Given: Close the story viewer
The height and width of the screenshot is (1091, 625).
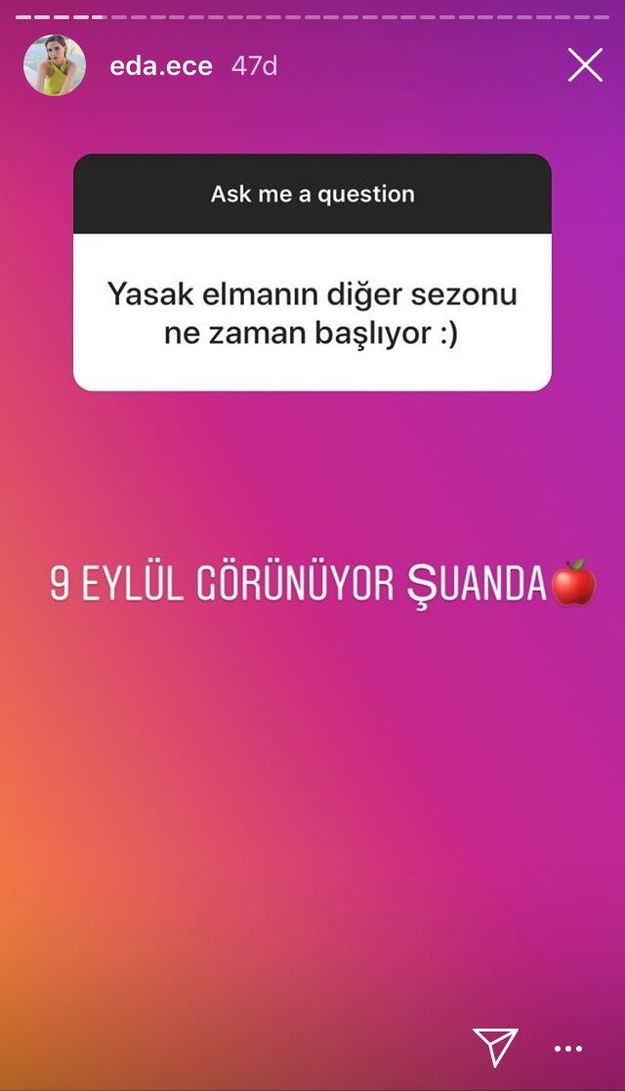Looking at the screenshot, I should click(x=585, y=66).
